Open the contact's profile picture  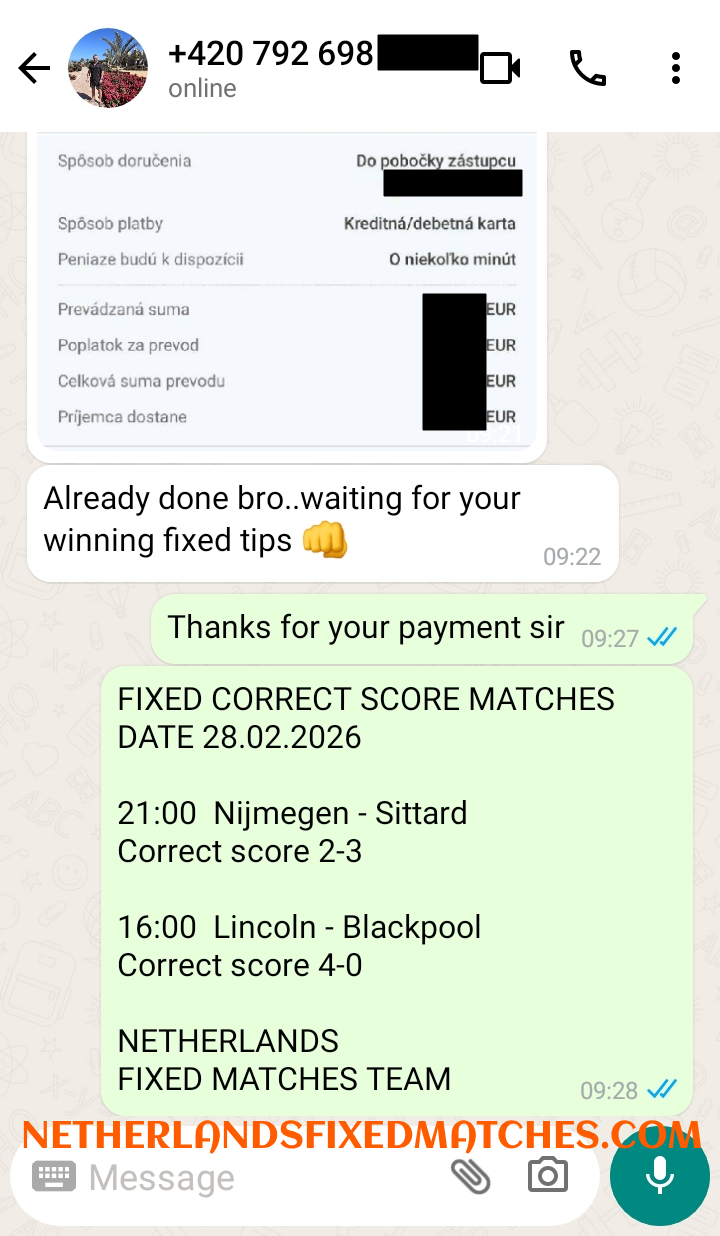(x=108, y=68)
